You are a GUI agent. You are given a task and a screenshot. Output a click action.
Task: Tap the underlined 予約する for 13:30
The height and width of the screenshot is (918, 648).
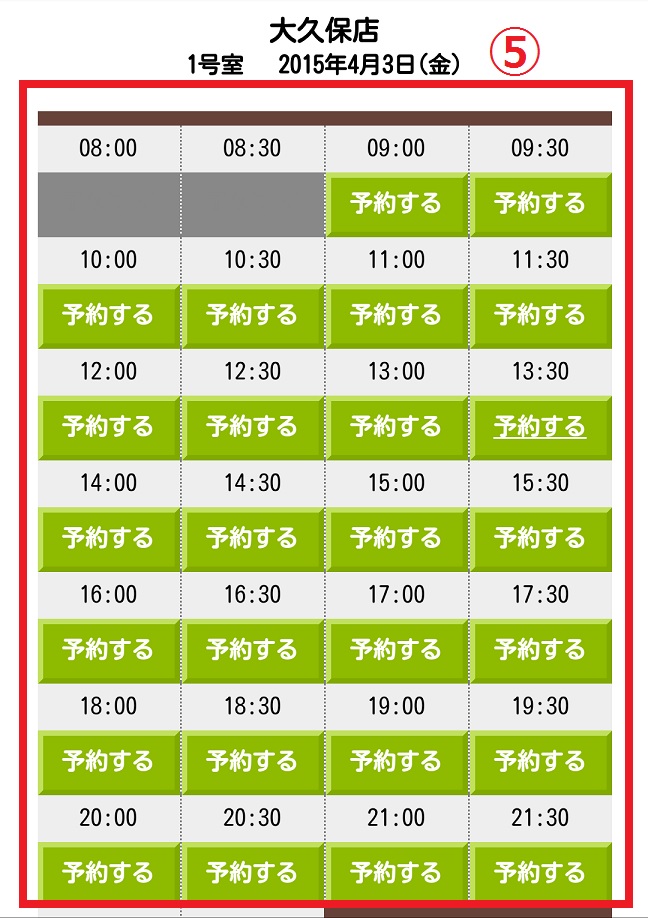539,427
